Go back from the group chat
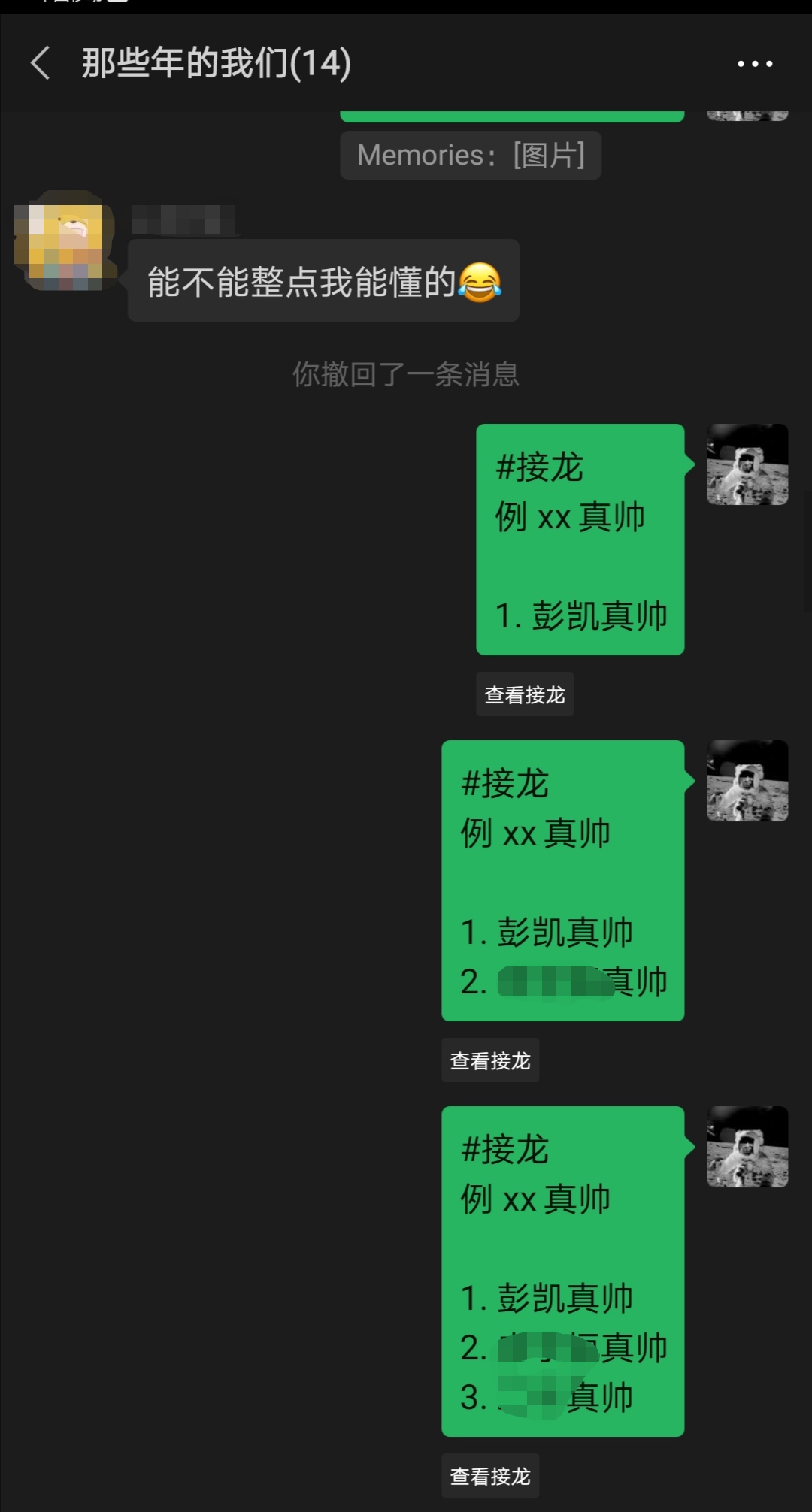812x1512 pixels. pos(41,63)
